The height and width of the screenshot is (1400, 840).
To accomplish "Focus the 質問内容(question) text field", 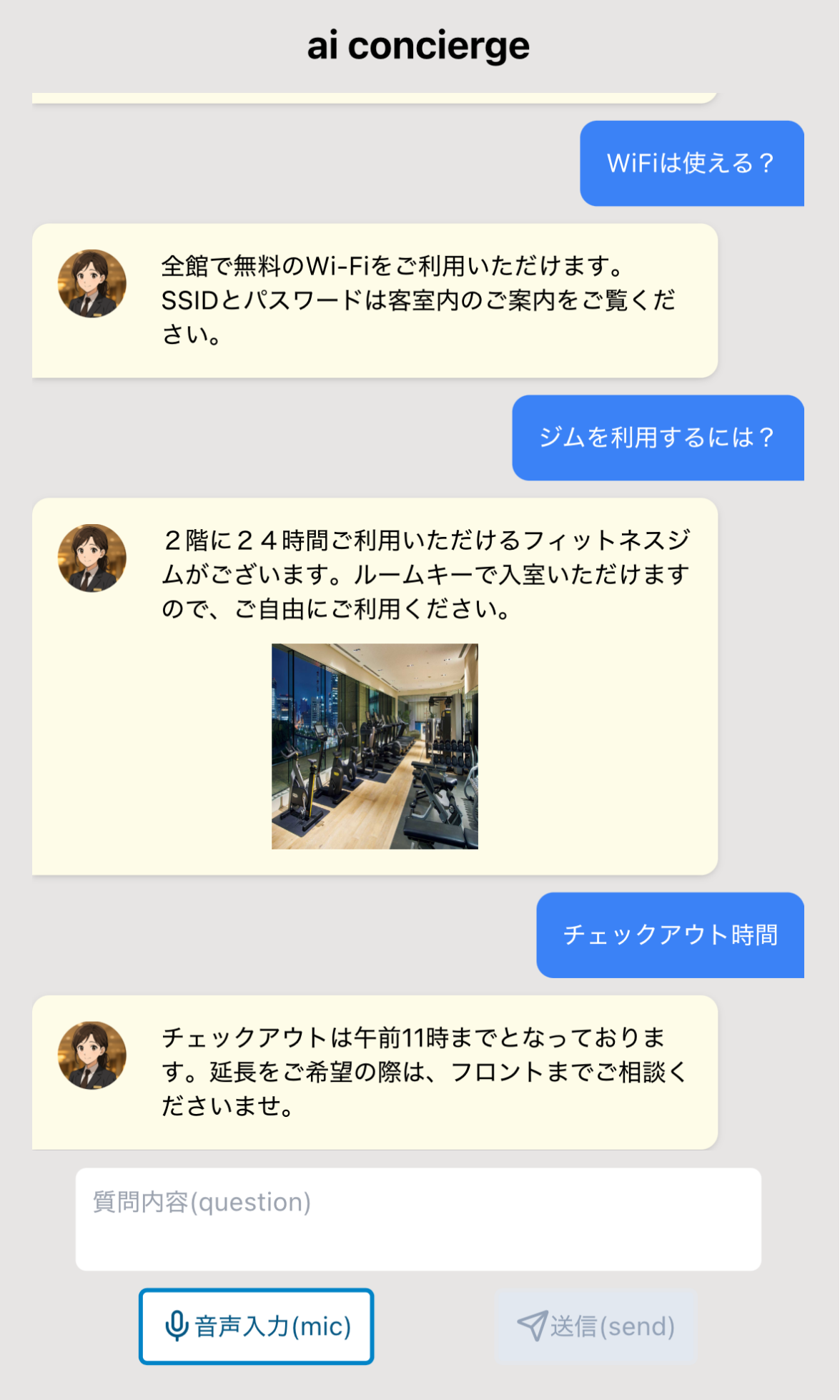I will [418, 1218].
